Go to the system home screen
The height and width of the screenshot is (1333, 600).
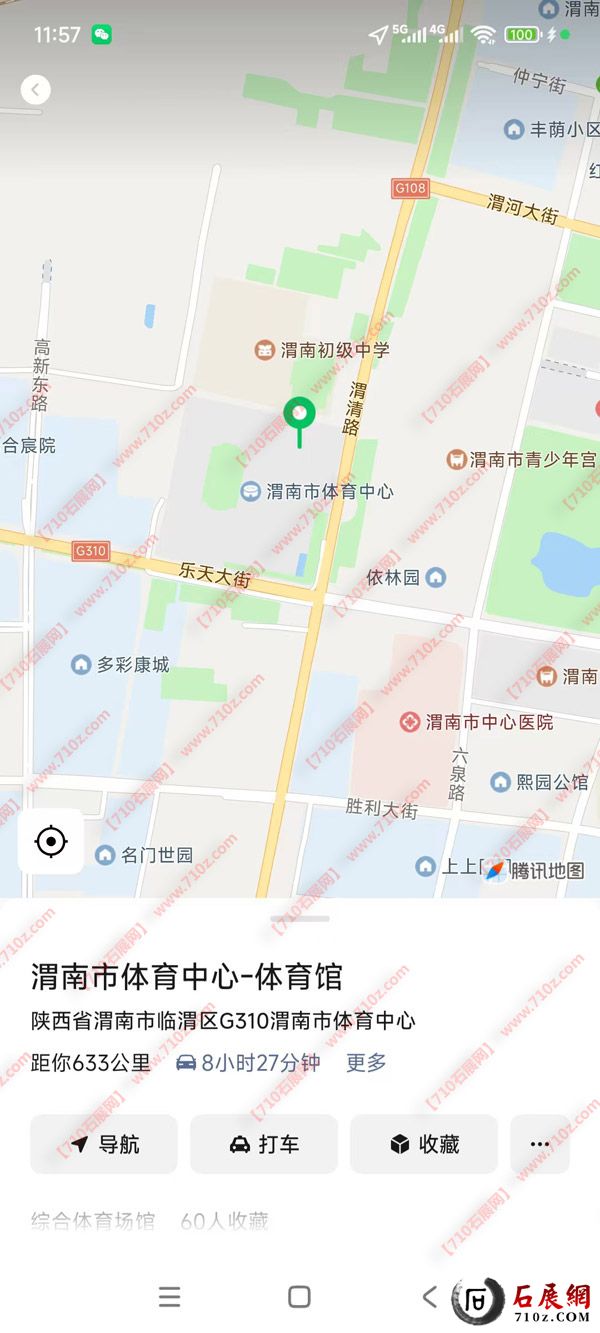tap(299, 1297)
